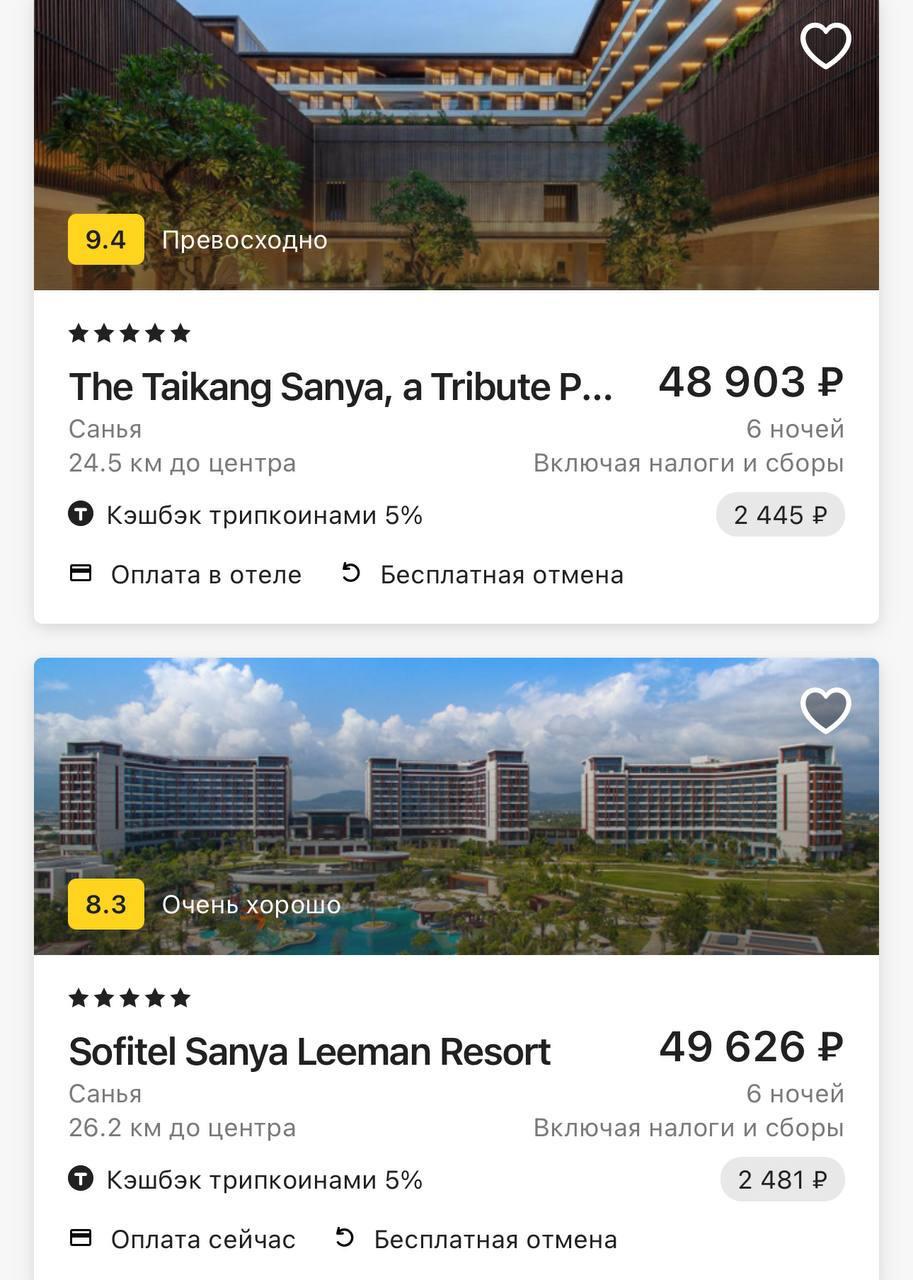The width and height of the screenshot is (913, 1280).
Task: Save Sofitel Sanya Leeman Resort to favorites
Action: pos(825,710)
